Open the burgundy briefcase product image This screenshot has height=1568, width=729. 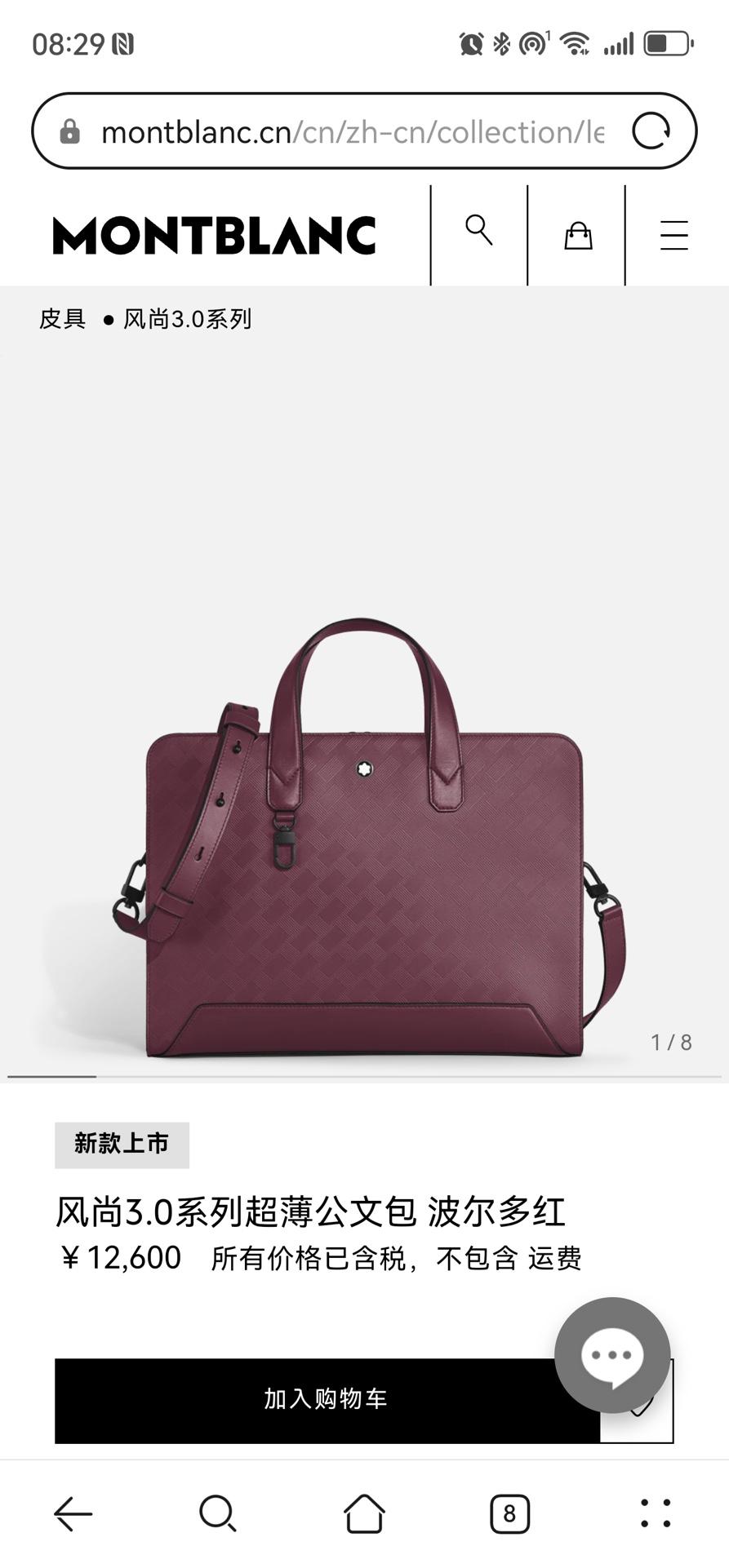[364, 840]
